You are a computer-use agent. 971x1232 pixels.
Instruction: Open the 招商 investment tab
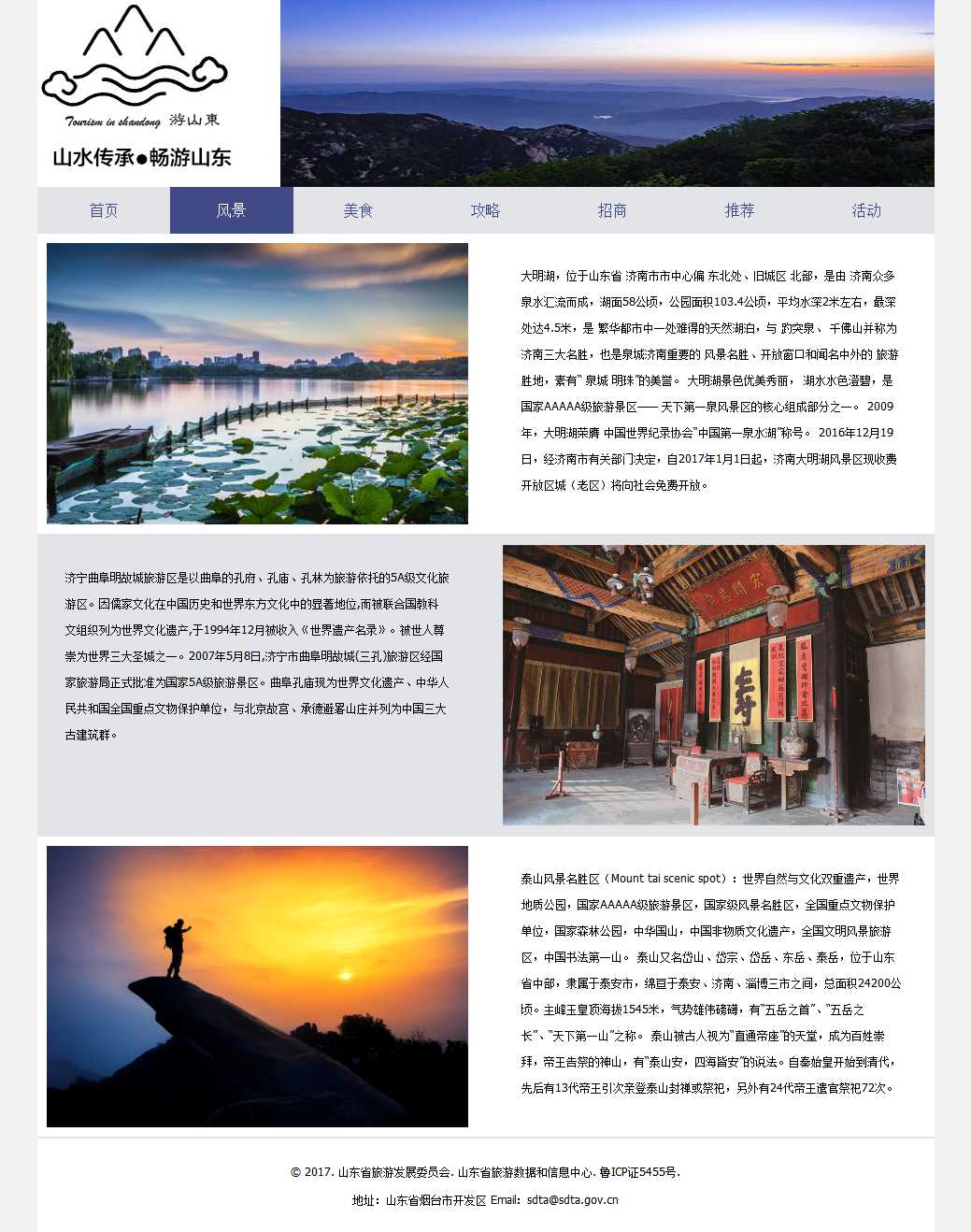pos(612,210)
